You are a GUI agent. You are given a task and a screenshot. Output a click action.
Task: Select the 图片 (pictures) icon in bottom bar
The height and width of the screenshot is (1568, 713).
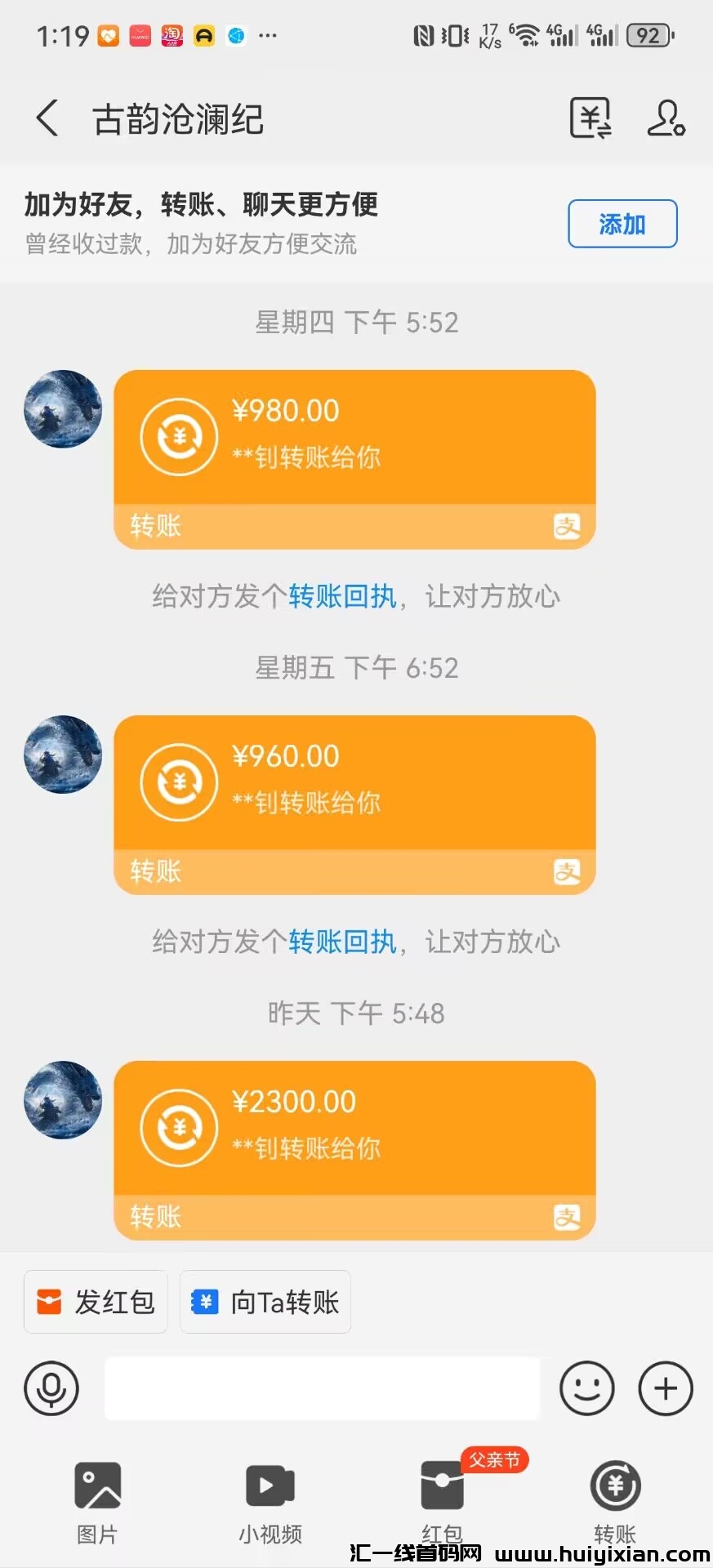pyautogui.click(x=98, y=1503)
